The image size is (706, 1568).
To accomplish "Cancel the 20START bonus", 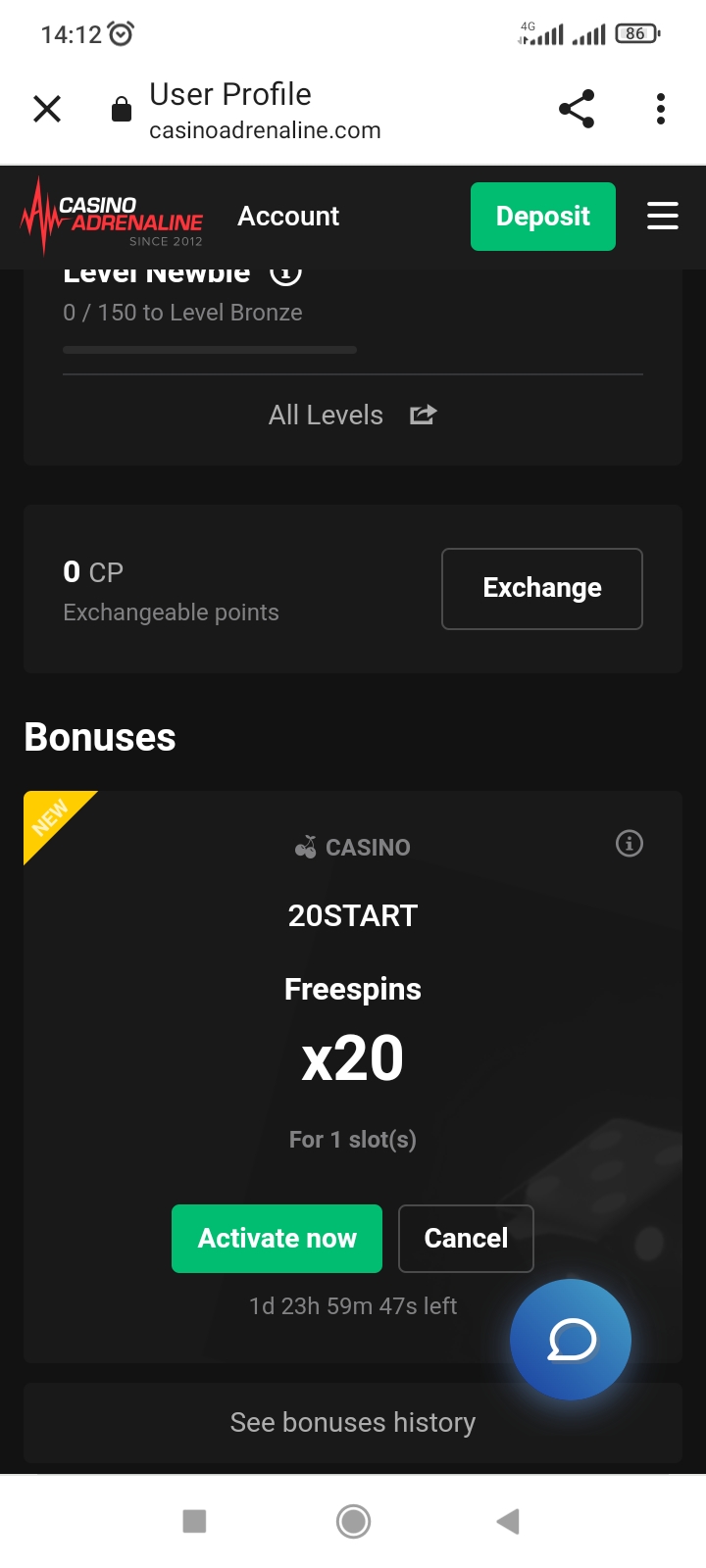I will coord(466,1239).
